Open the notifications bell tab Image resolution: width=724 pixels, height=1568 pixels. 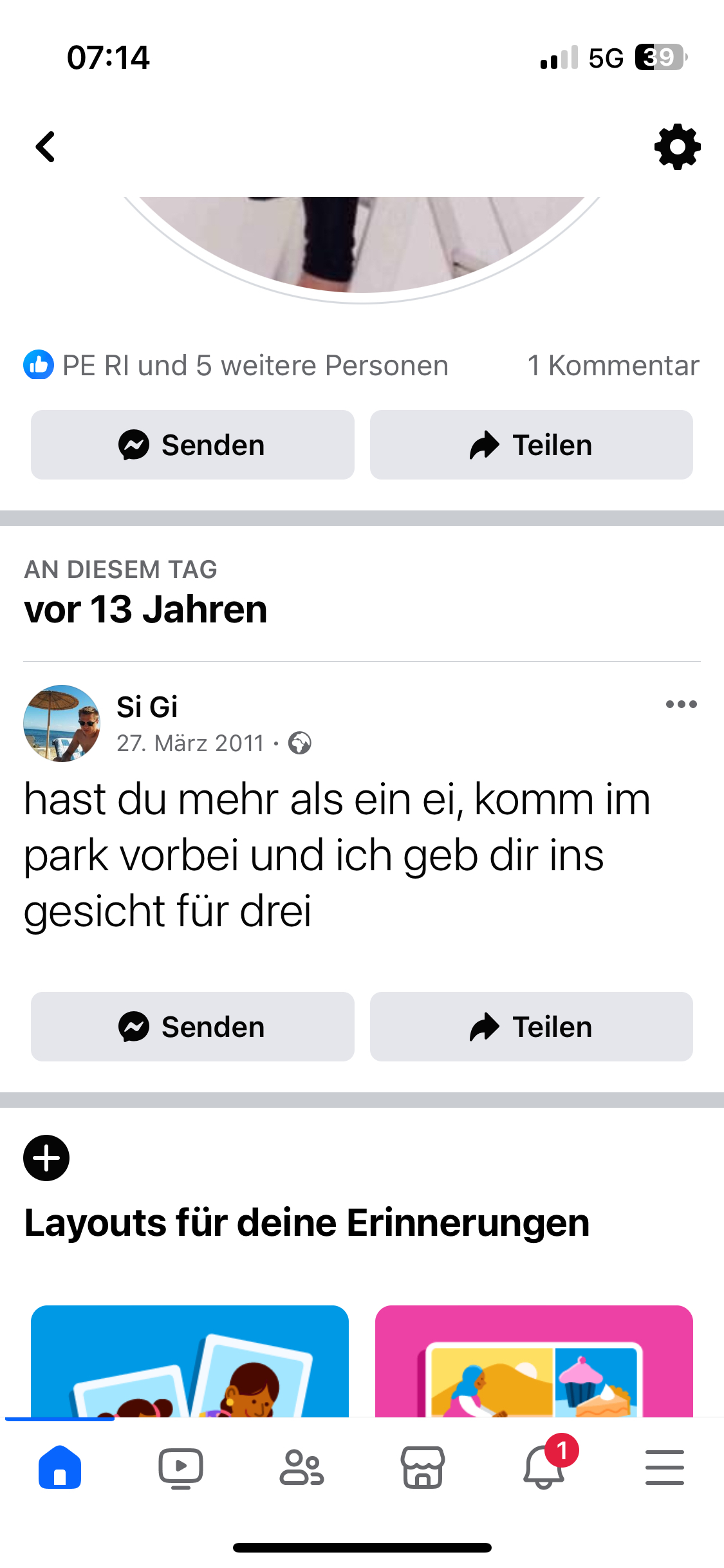[544, 1468]
